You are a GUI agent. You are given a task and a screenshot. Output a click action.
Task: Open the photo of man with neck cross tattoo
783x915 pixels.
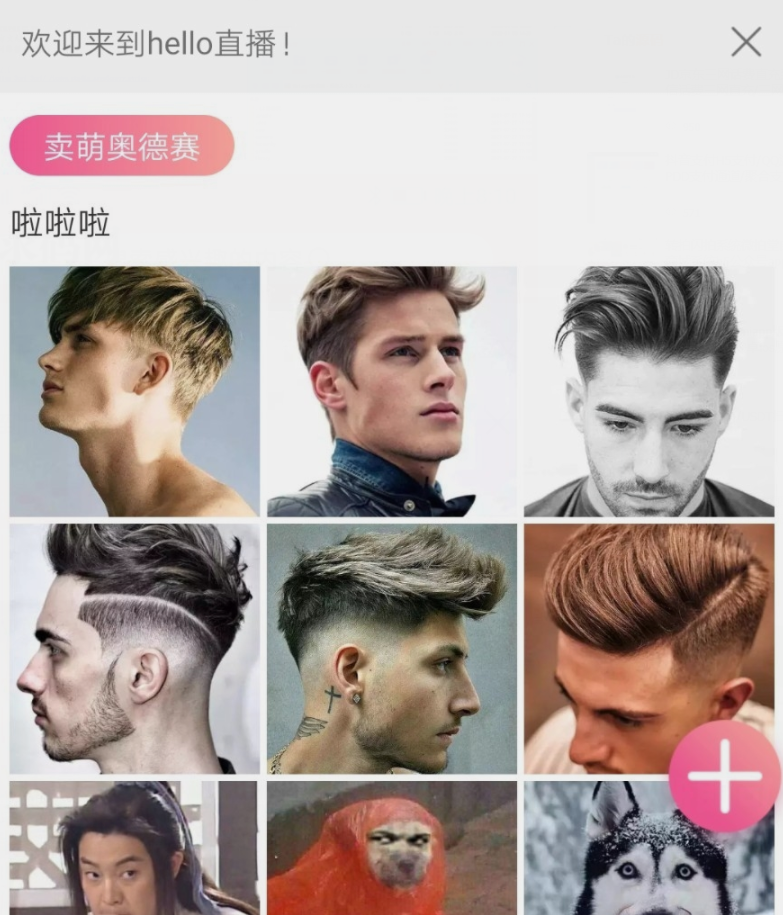392,648
